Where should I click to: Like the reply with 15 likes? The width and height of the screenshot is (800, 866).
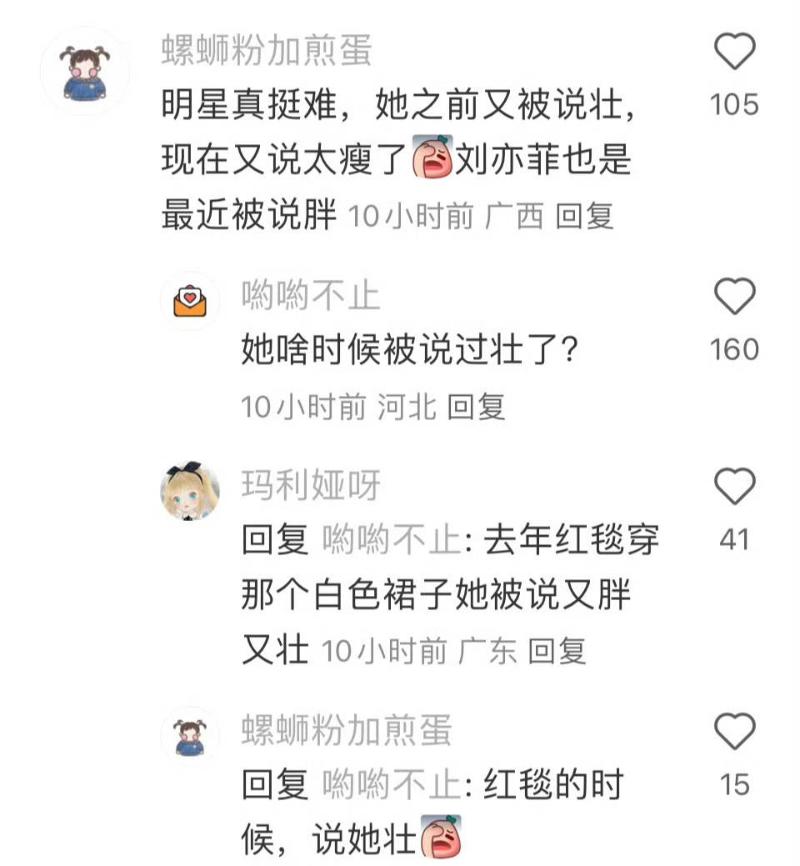(x=735, y=732)
